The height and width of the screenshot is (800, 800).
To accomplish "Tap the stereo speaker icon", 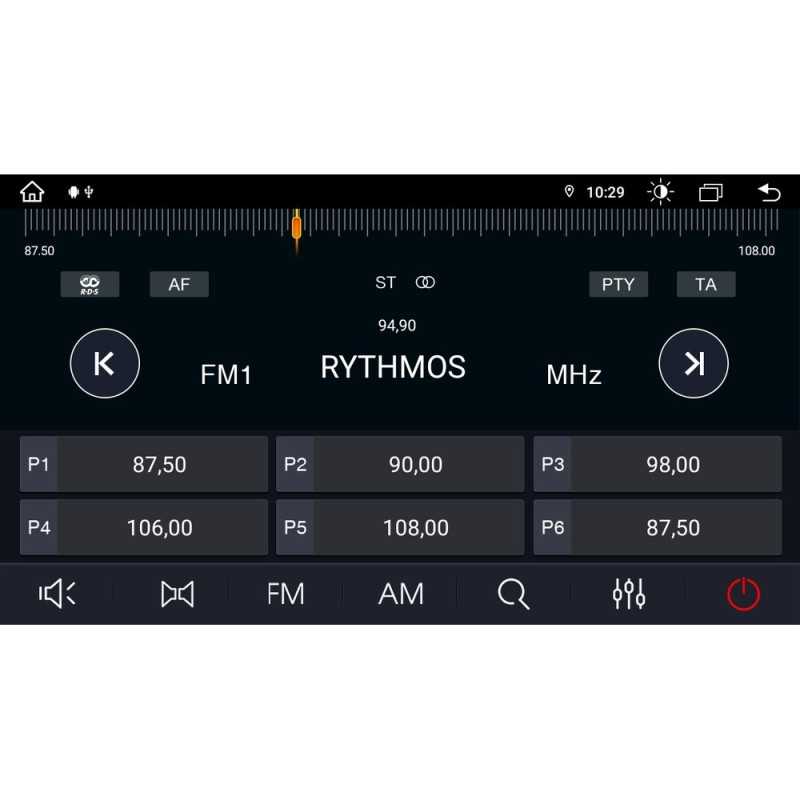I will click(177, 594).
